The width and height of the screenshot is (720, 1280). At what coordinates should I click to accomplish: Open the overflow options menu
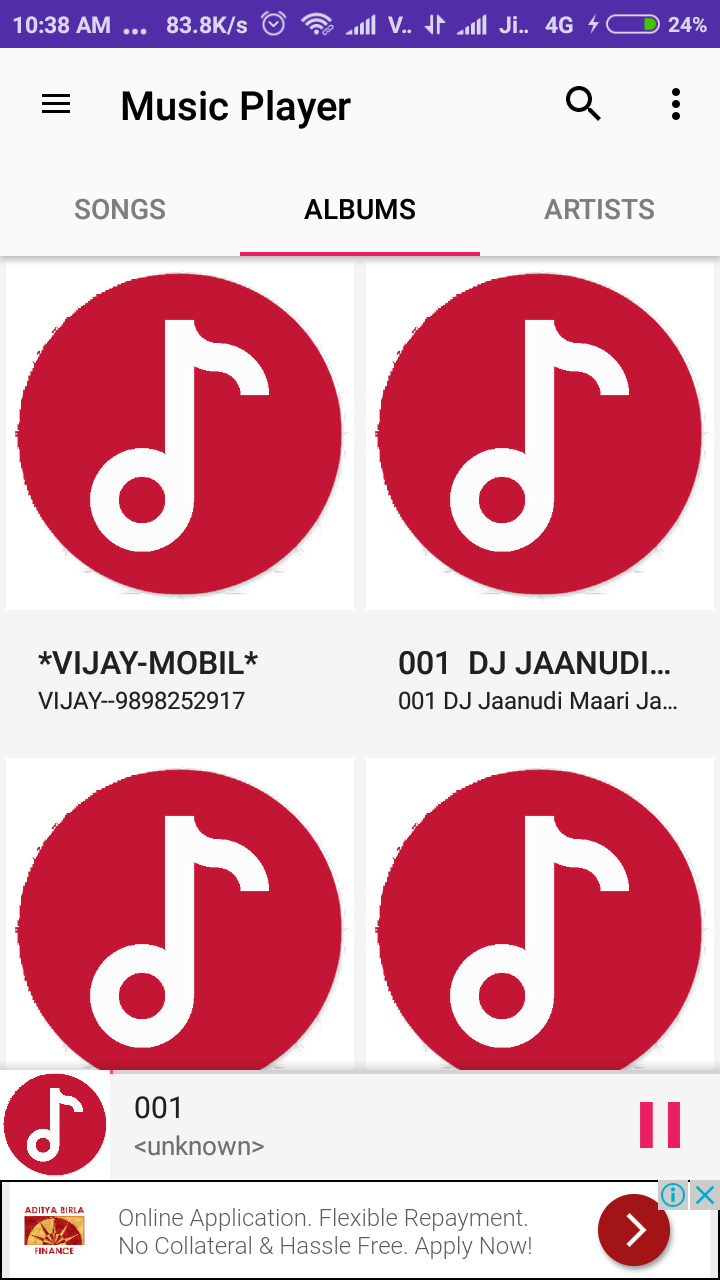point(675,103)
